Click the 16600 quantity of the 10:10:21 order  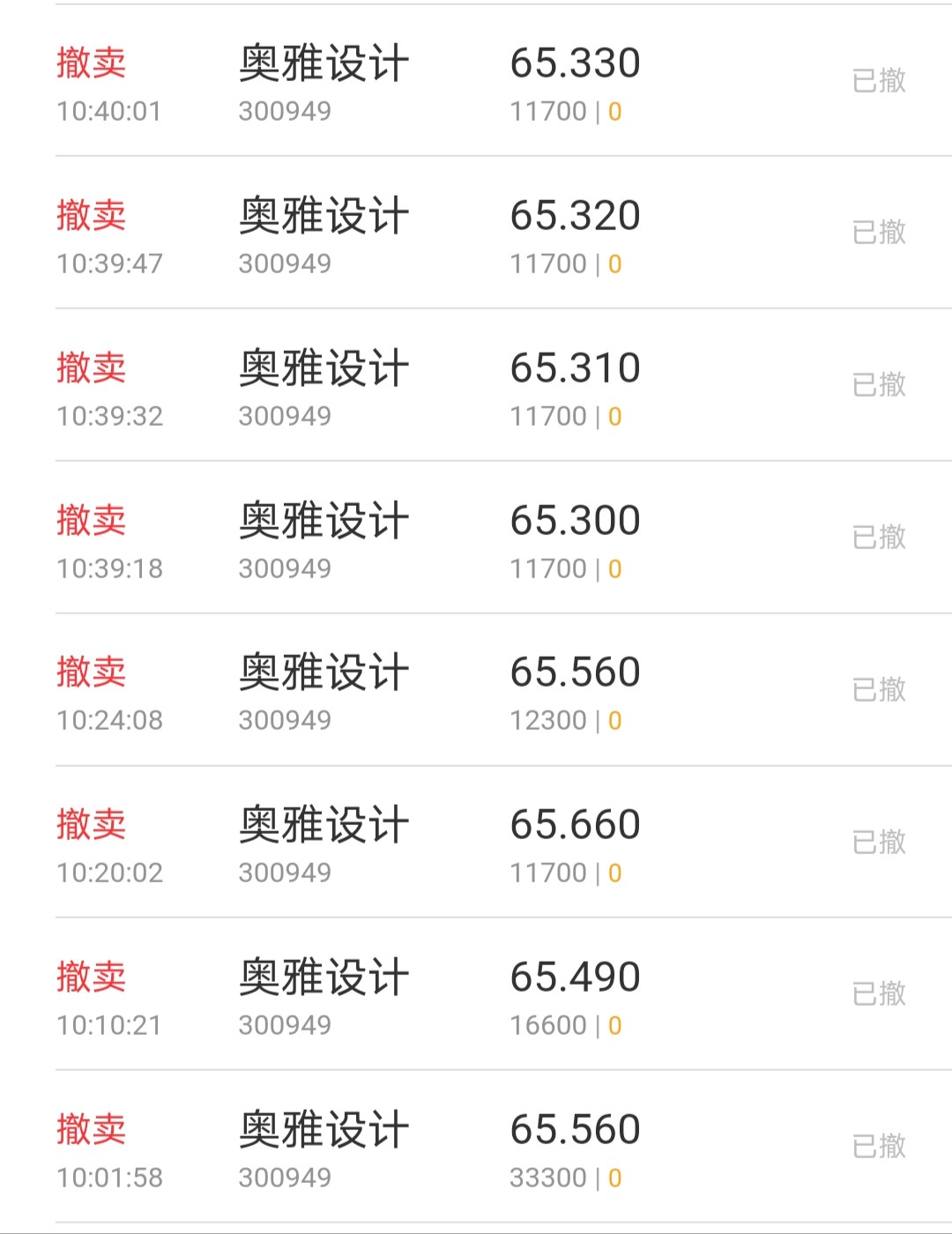(549, 1025)
